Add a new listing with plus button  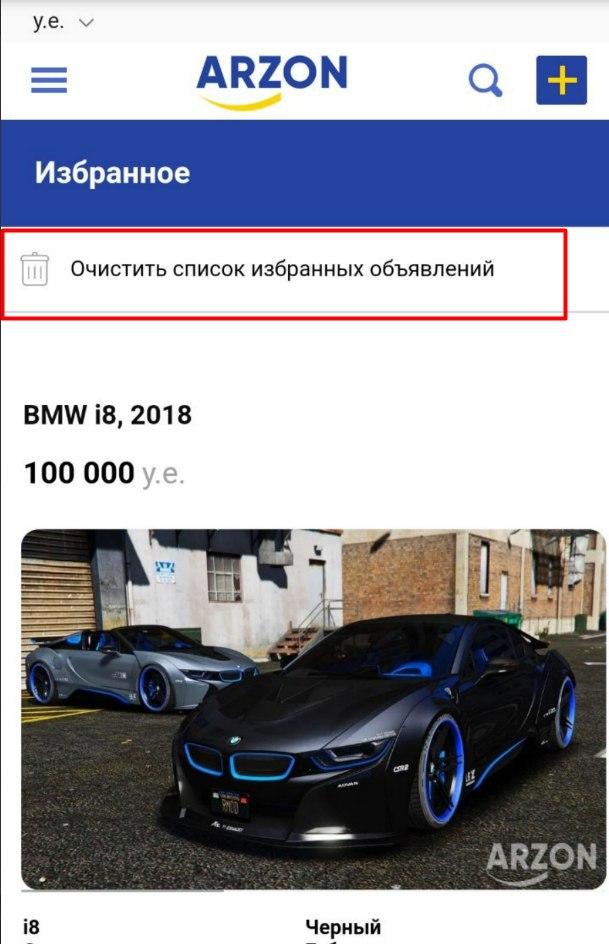coord(561,80)
